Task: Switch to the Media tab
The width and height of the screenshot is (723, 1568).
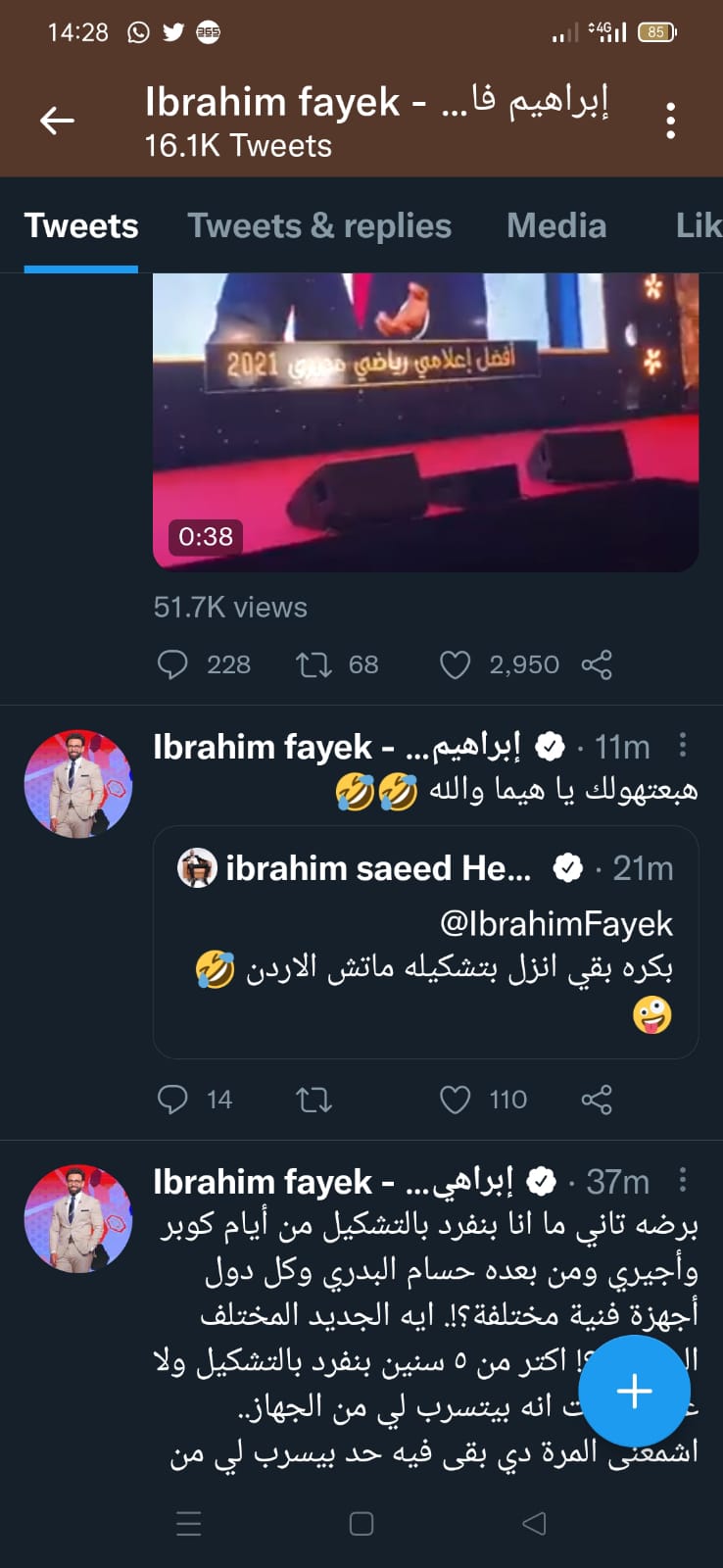Action: coord(556,226)
